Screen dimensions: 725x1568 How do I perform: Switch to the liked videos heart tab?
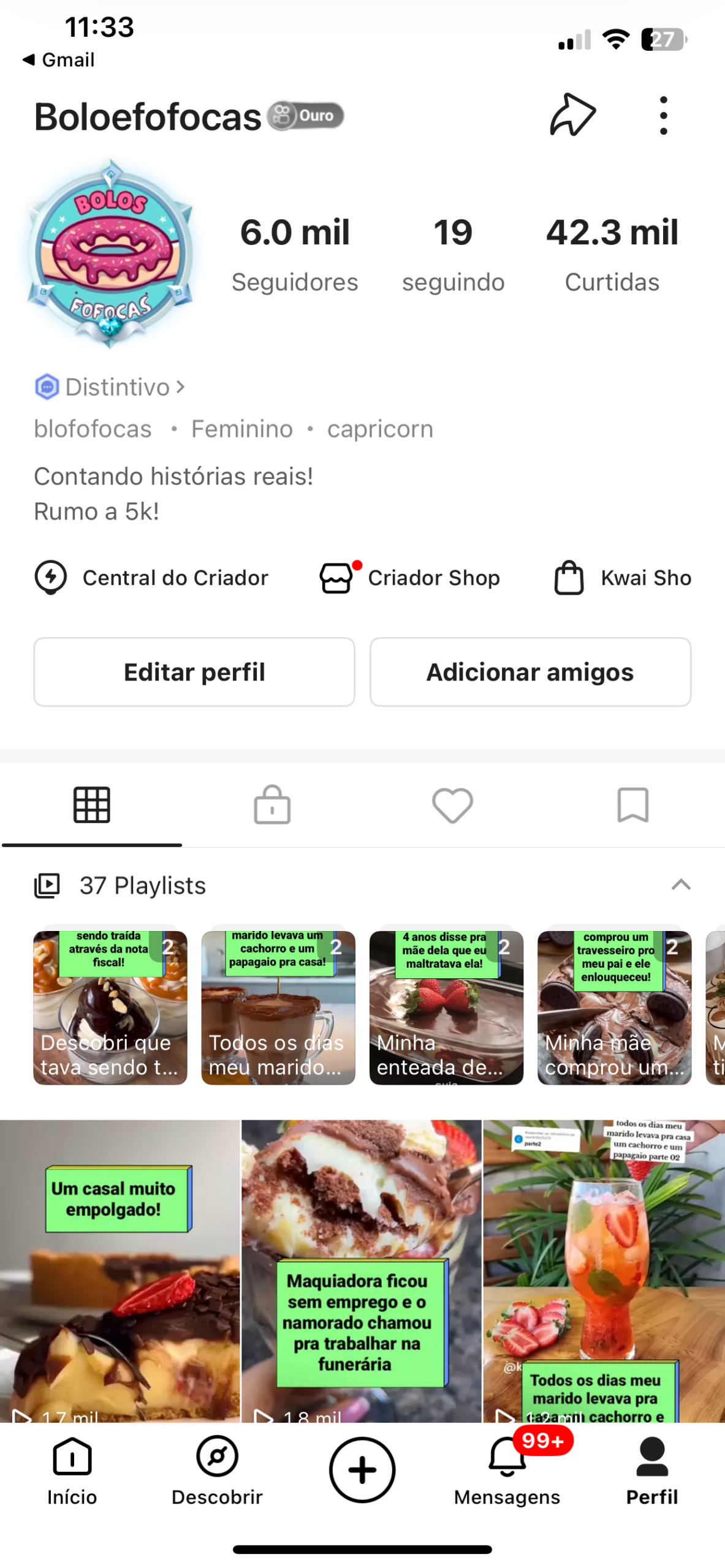point(452,805)
